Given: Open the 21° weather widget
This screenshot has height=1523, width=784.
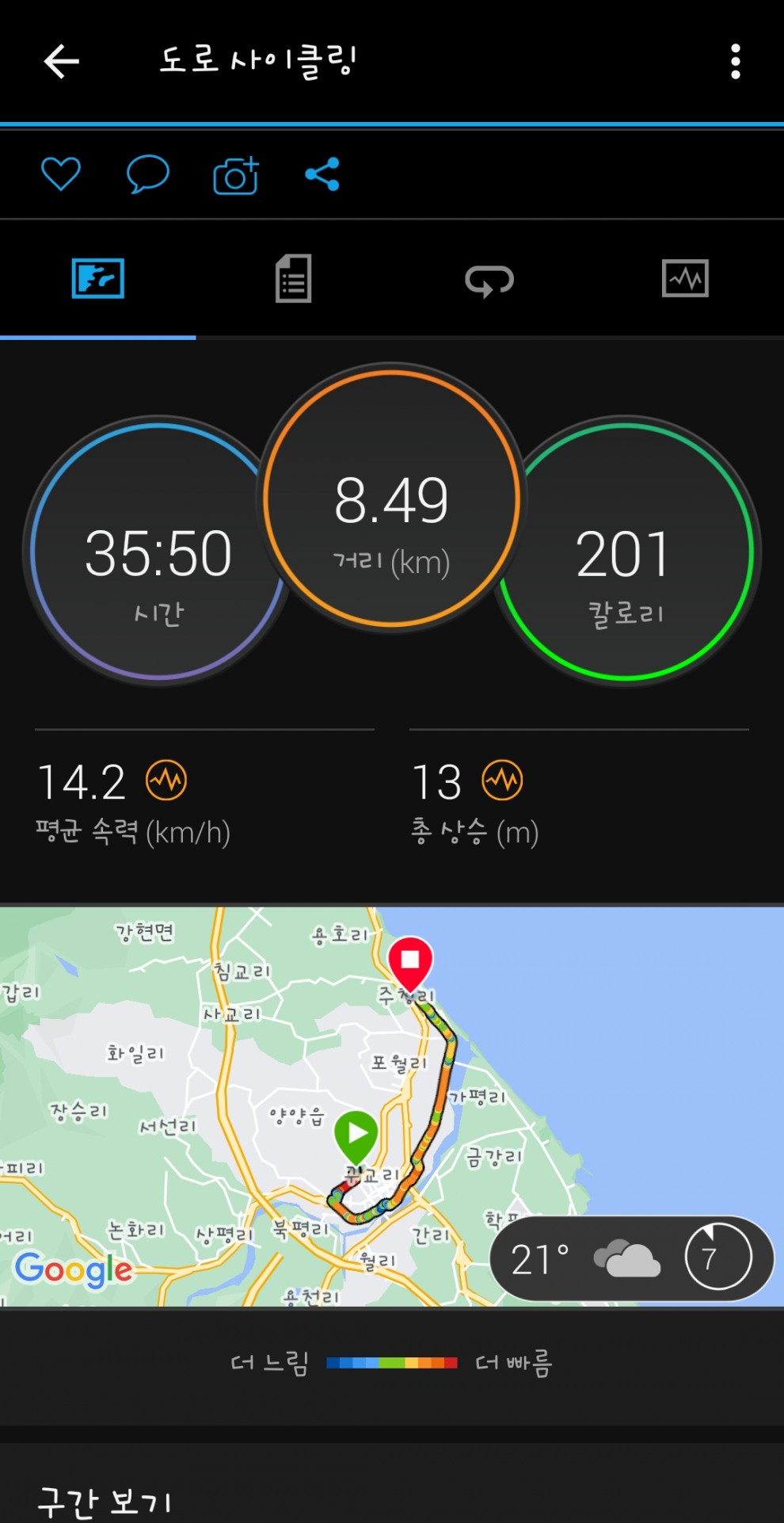Looking at the screenshot, I should [631, 1258].
